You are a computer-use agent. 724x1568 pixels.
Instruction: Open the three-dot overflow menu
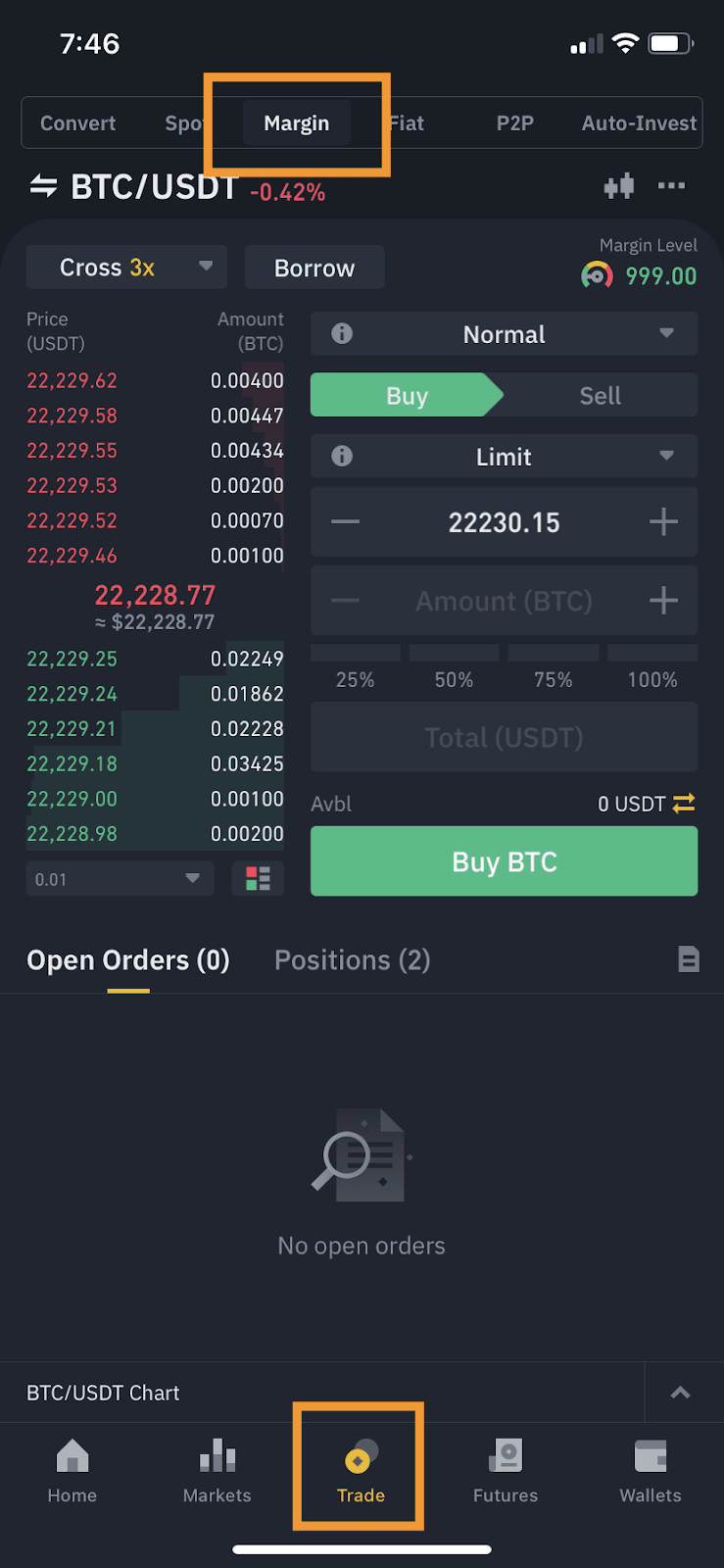pyautogui.click(x=671, y=186)
